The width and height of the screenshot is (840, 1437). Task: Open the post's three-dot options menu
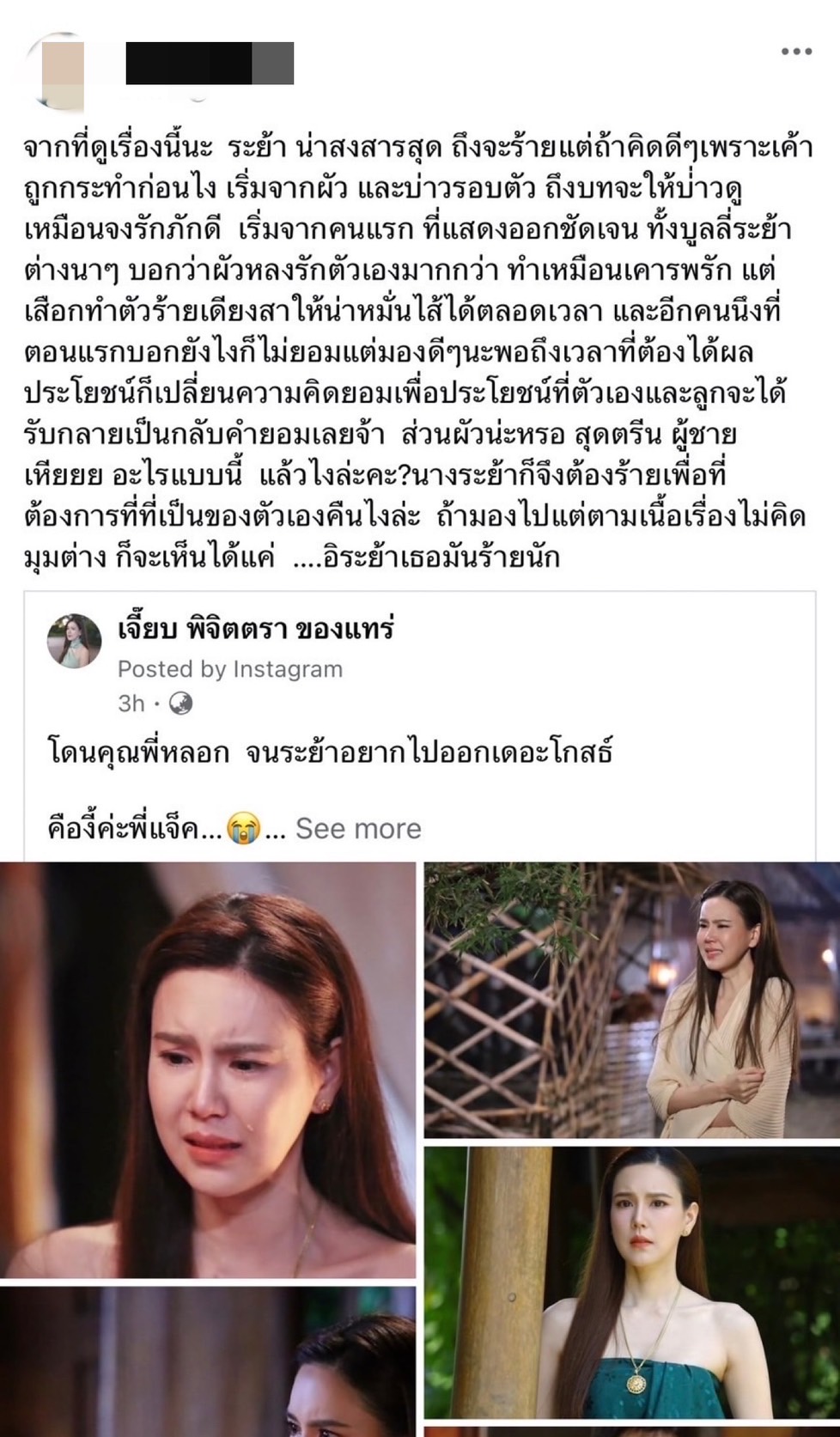[796, 52]
